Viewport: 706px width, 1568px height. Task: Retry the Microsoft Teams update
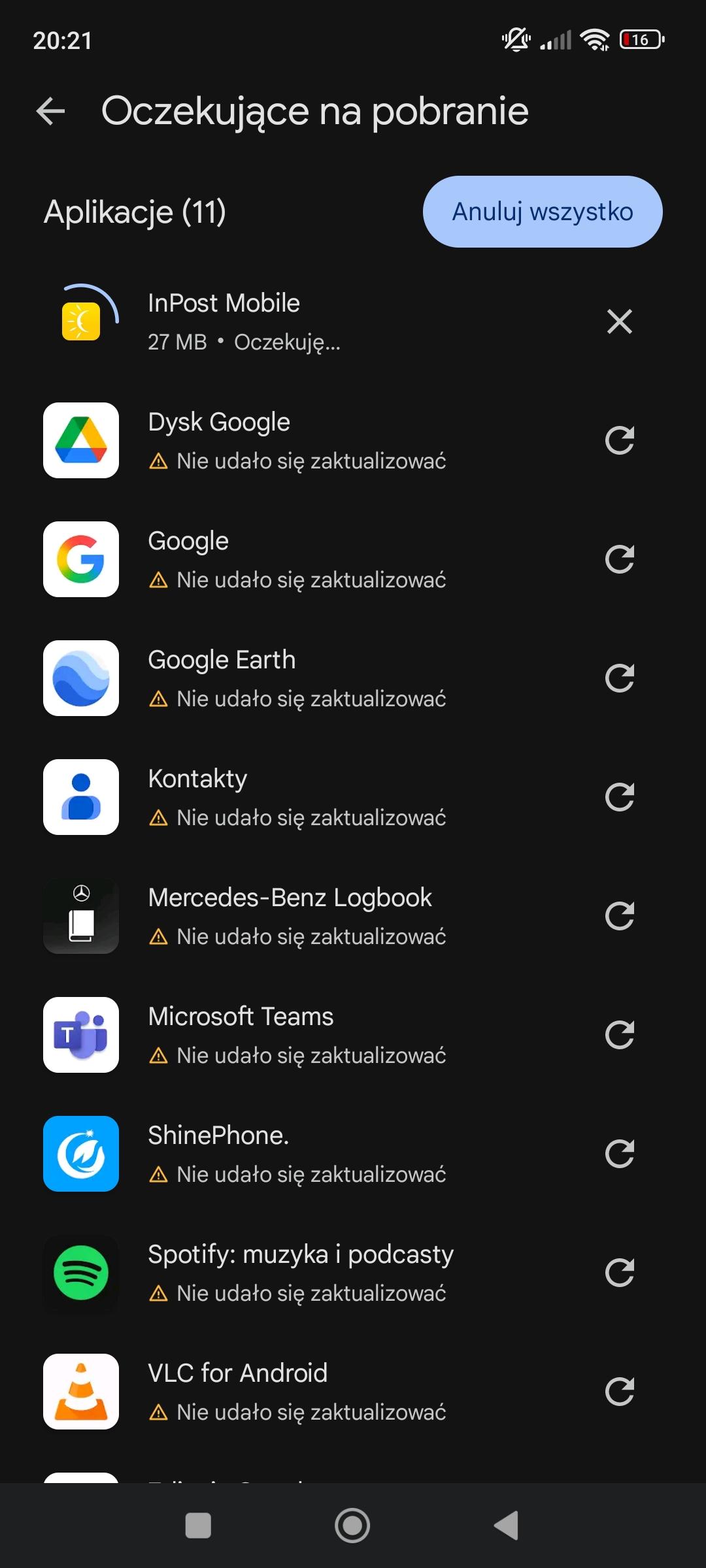[619, 1035]
